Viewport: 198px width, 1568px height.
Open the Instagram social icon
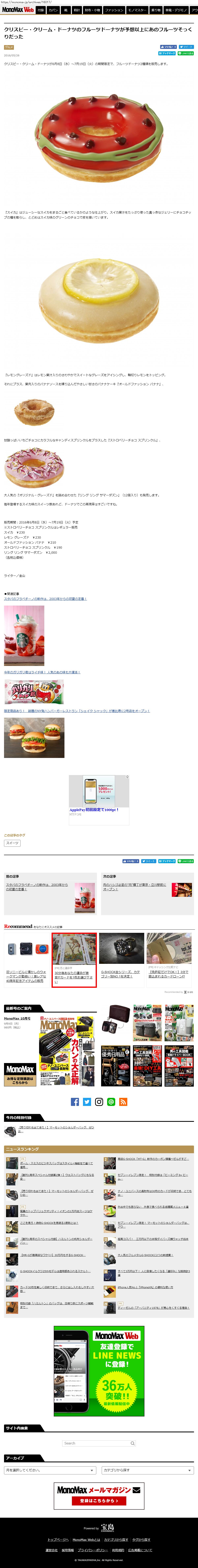(x=99, y=1102)
